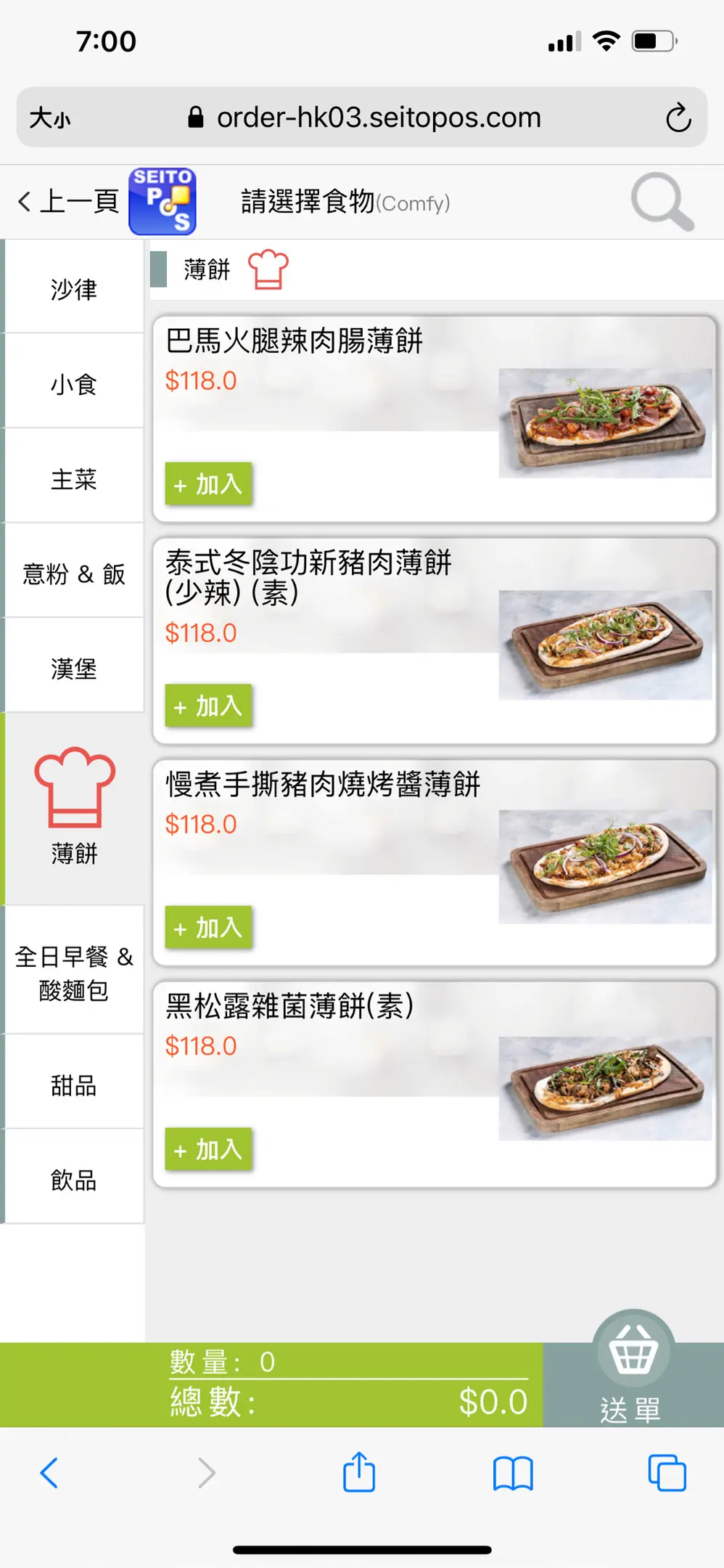Image resolution: width=724 pixels, height=1568 pixels.
Task: Select the 小食 category
Action: coord(73,383)
